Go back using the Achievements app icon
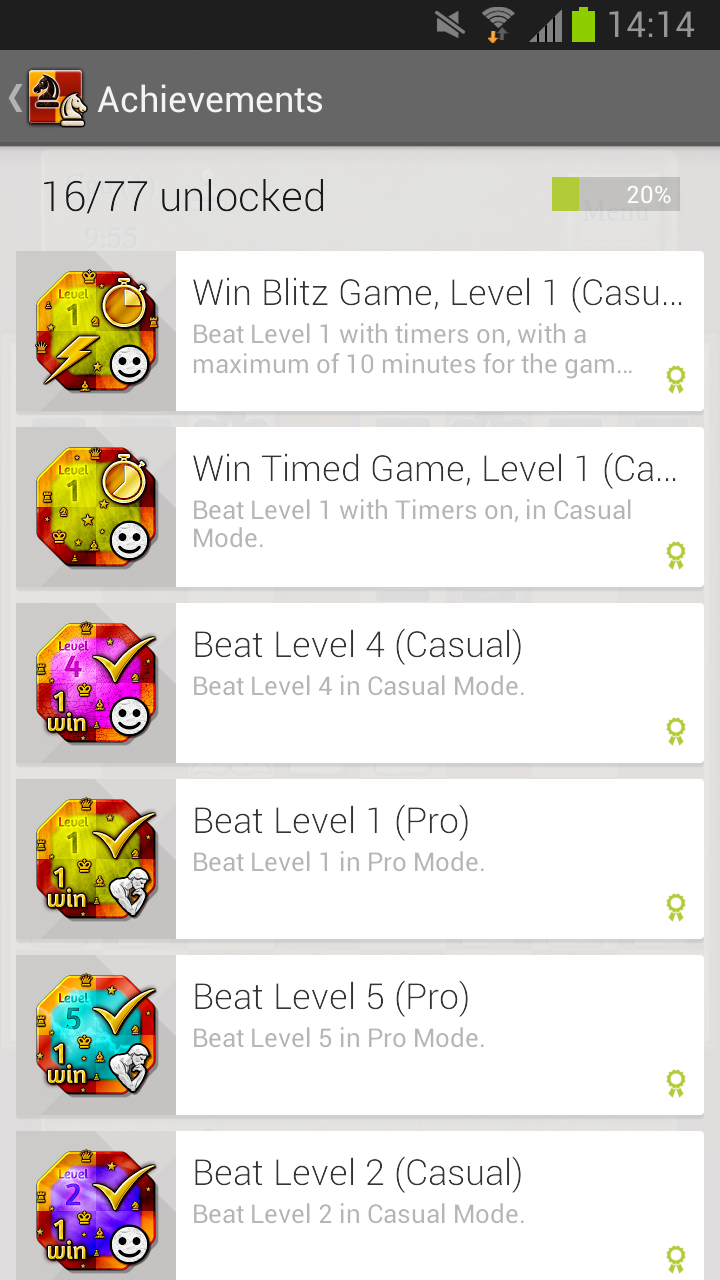 point(54,98)
